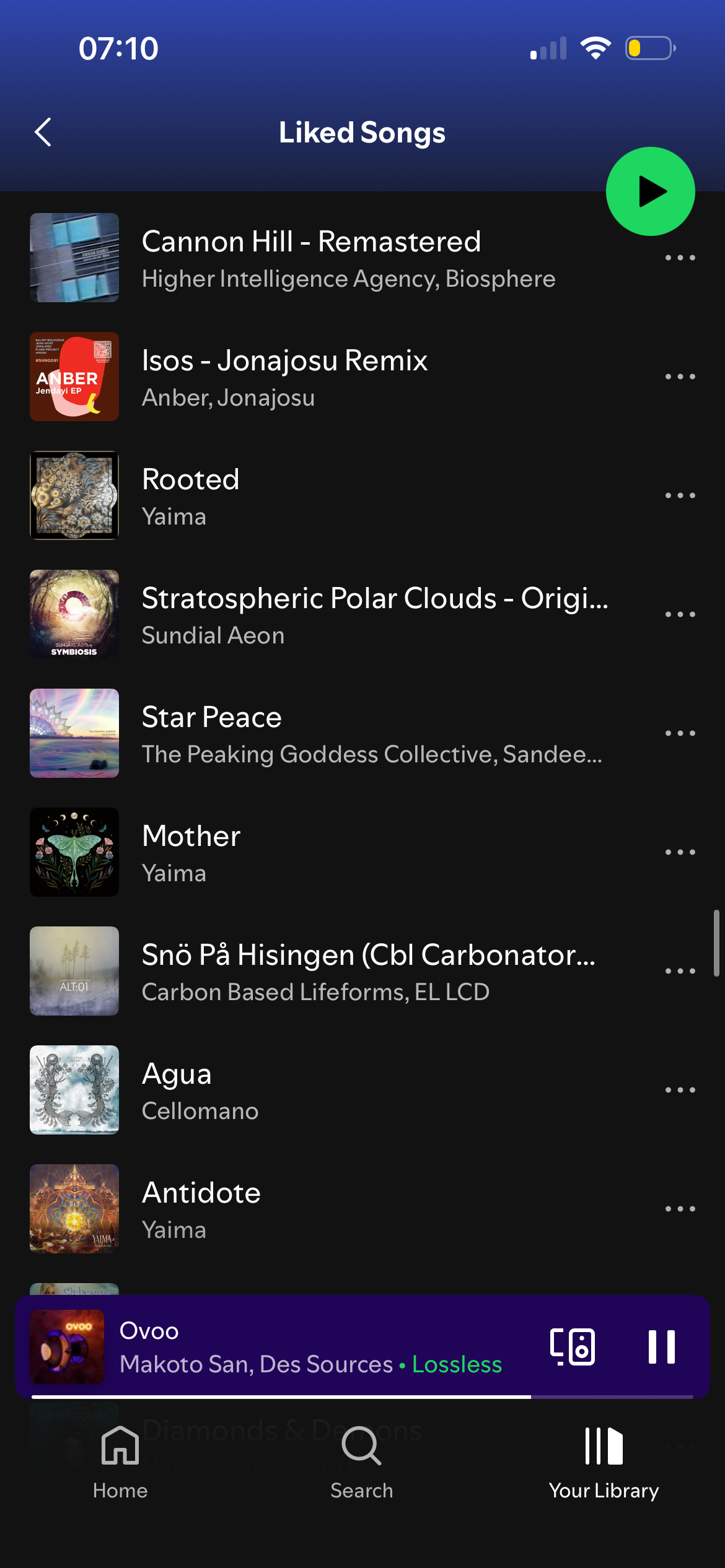Open the Your Library tab

(604, 1463)
